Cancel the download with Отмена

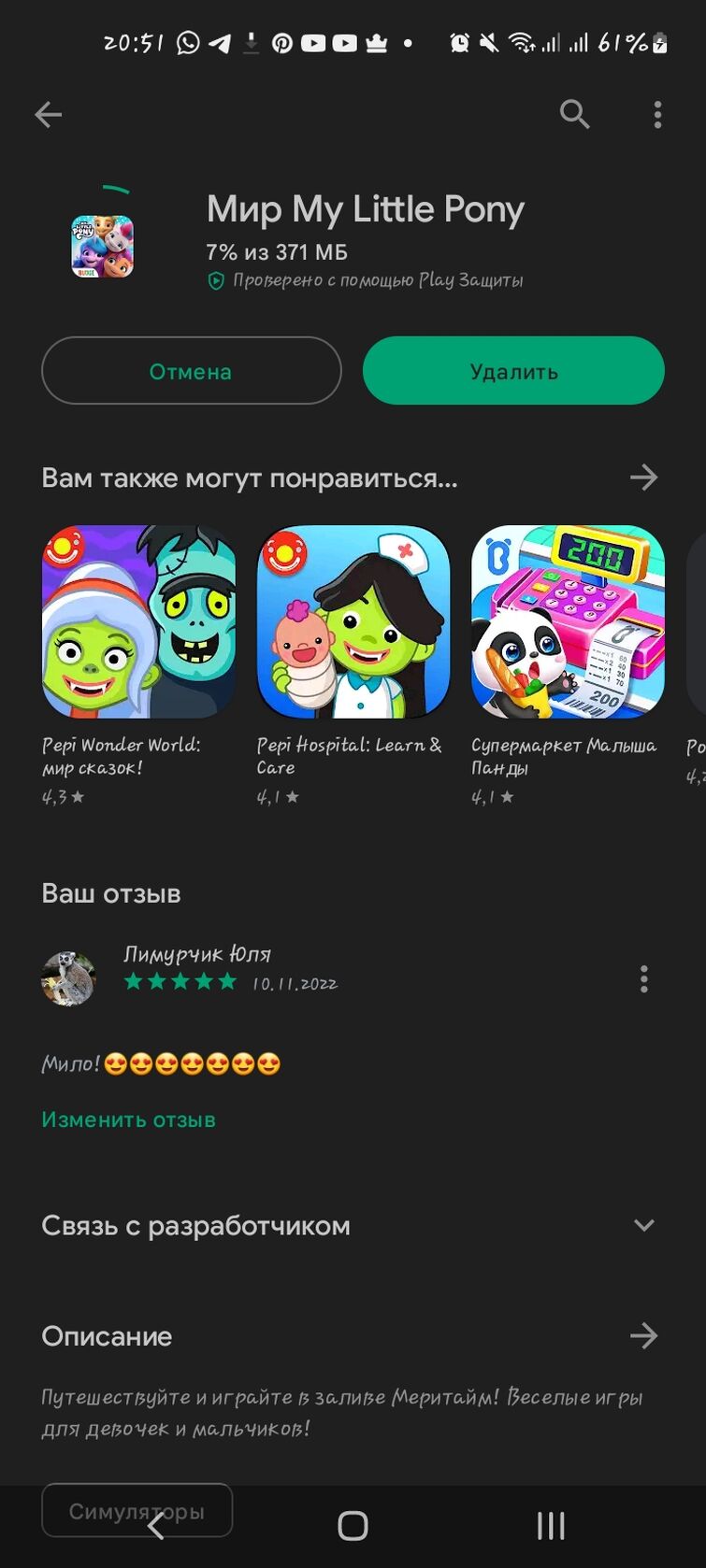pos(191,371)
